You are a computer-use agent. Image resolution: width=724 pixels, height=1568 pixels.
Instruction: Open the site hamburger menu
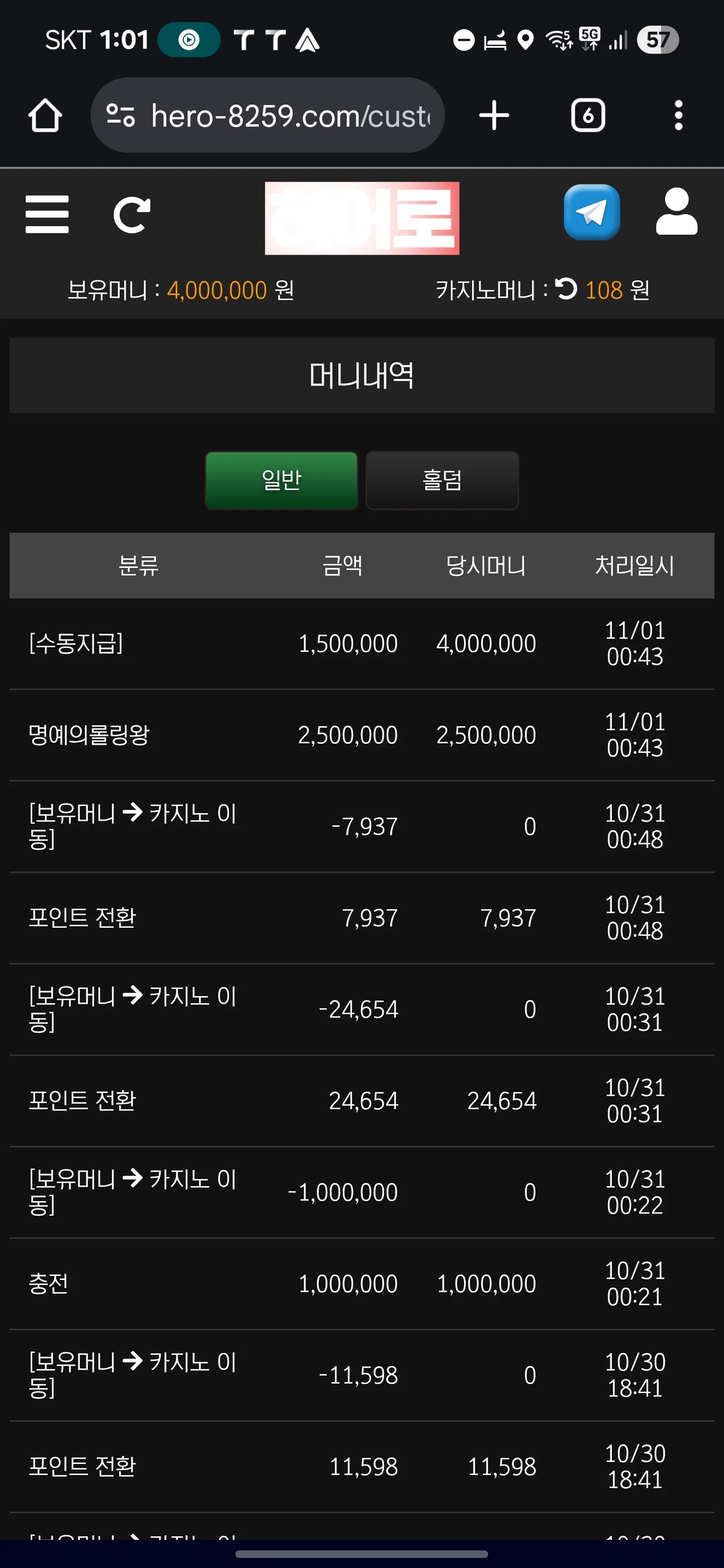coord(47,214)
